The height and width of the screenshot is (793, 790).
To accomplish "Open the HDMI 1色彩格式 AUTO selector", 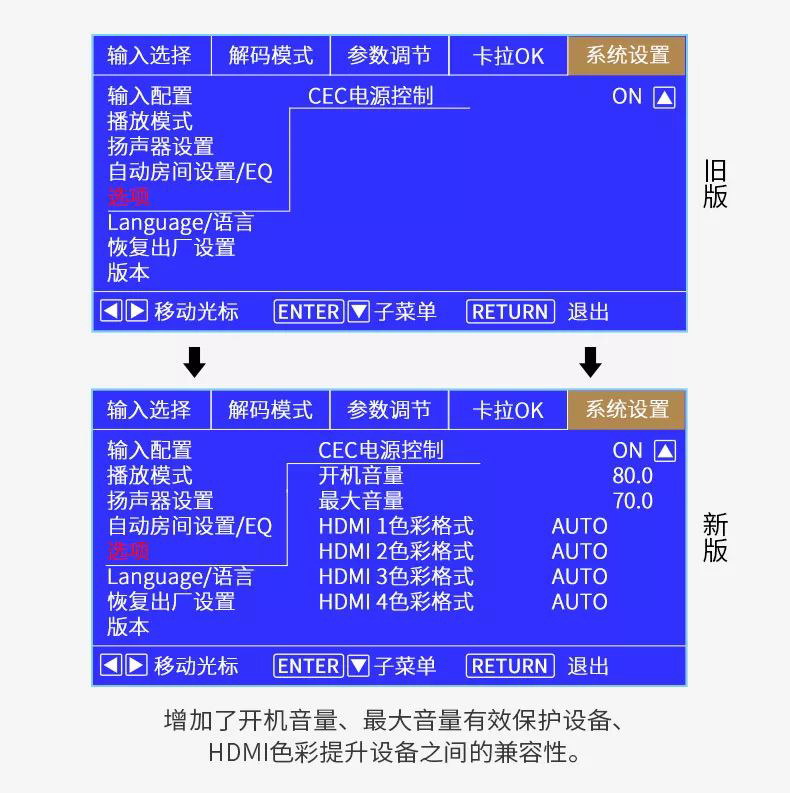I will 578,526.
